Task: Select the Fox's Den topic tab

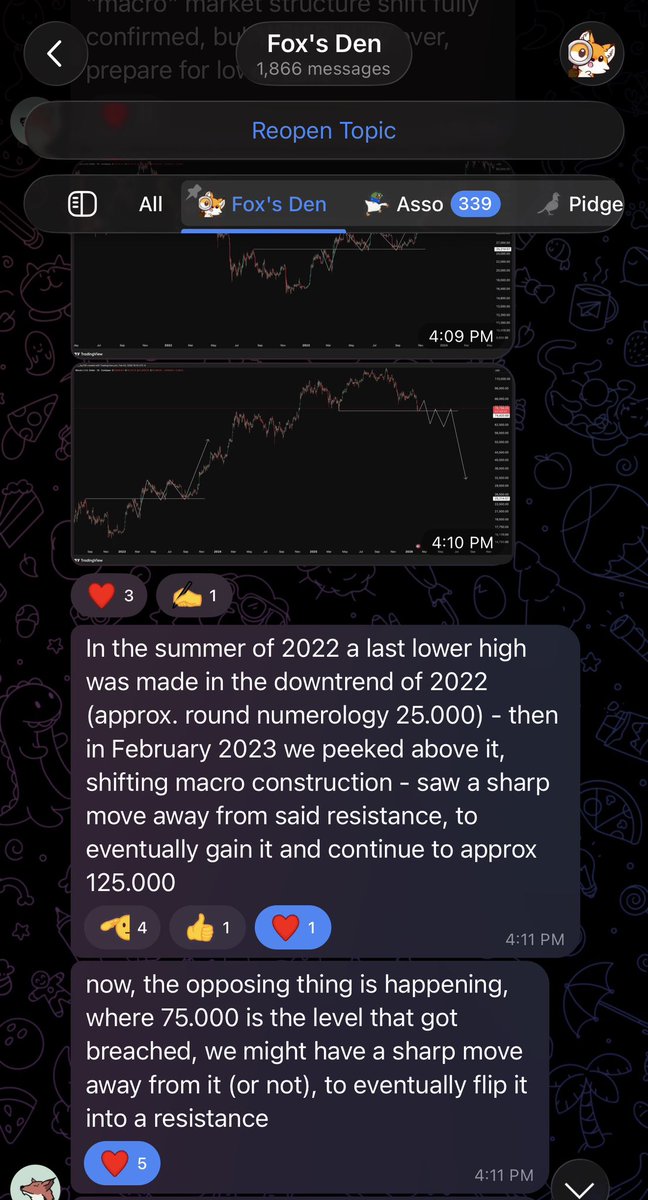Action: tap(263, 204)
